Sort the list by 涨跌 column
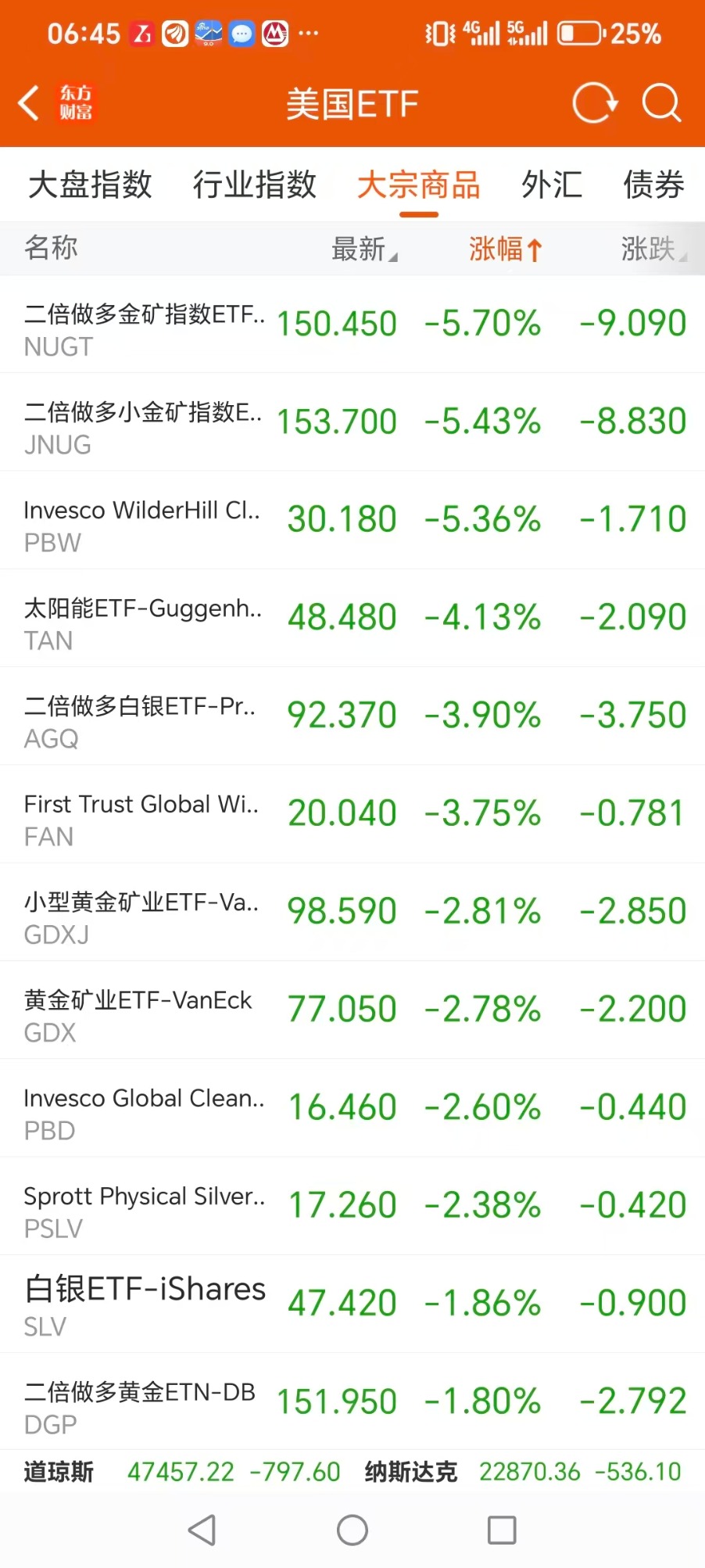The width and height of the screenshot is (705, 1568). [x=653, y=249]
